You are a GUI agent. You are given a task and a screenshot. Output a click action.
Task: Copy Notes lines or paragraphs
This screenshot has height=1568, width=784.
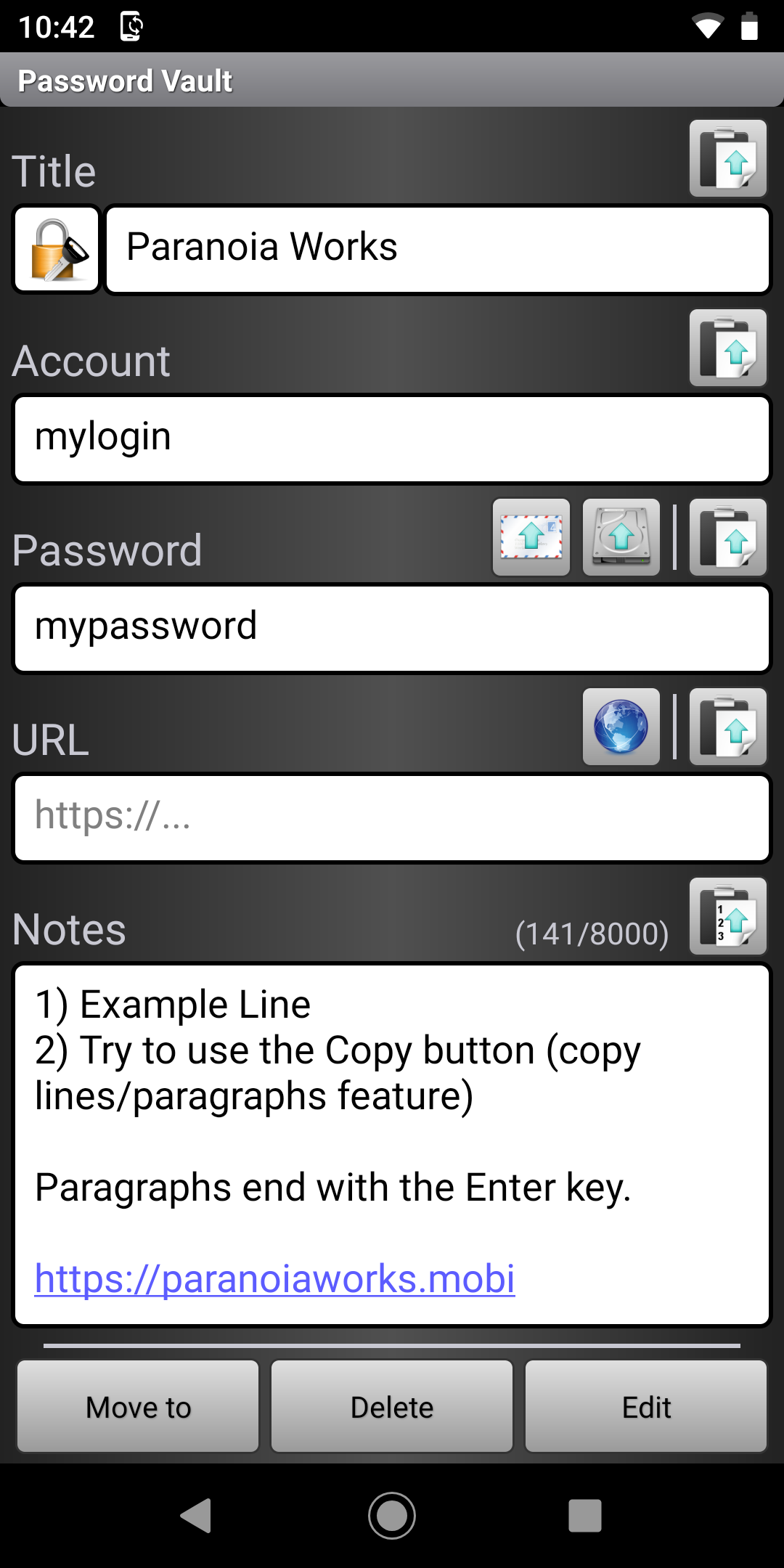(727, 916)
